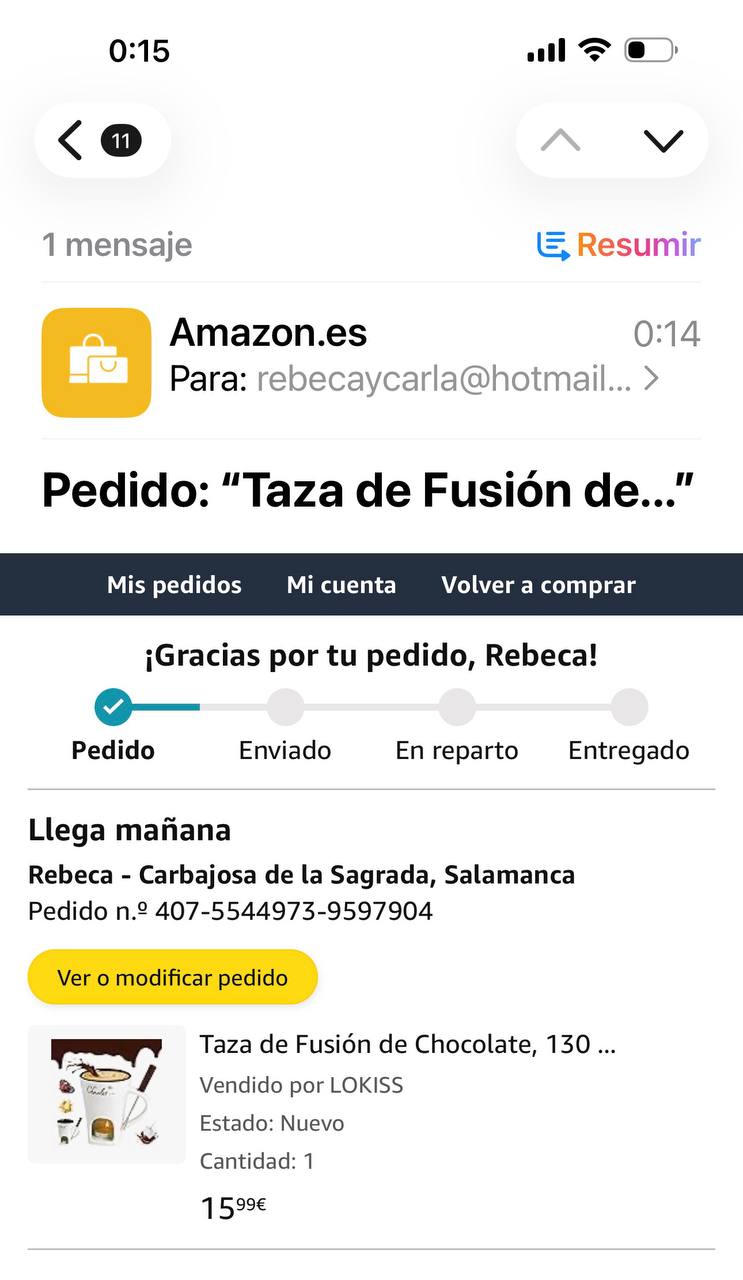Expand recipient details next to rebecaycarla@hotmail
Screen dimensions: 743x1280
[651, 379]
